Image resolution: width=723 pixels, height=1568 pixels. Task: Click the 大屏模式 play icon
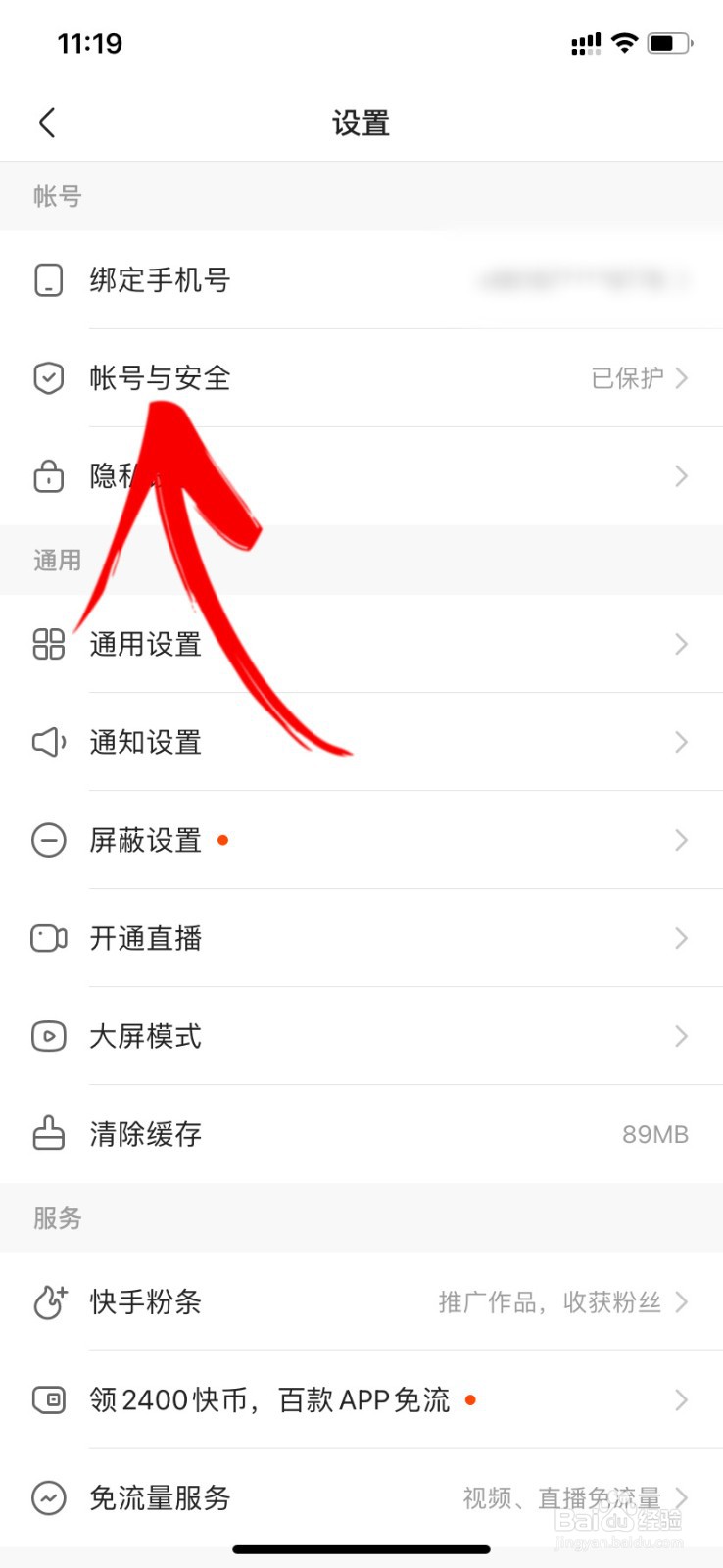pyautogui.click(x=48, y=1036)
